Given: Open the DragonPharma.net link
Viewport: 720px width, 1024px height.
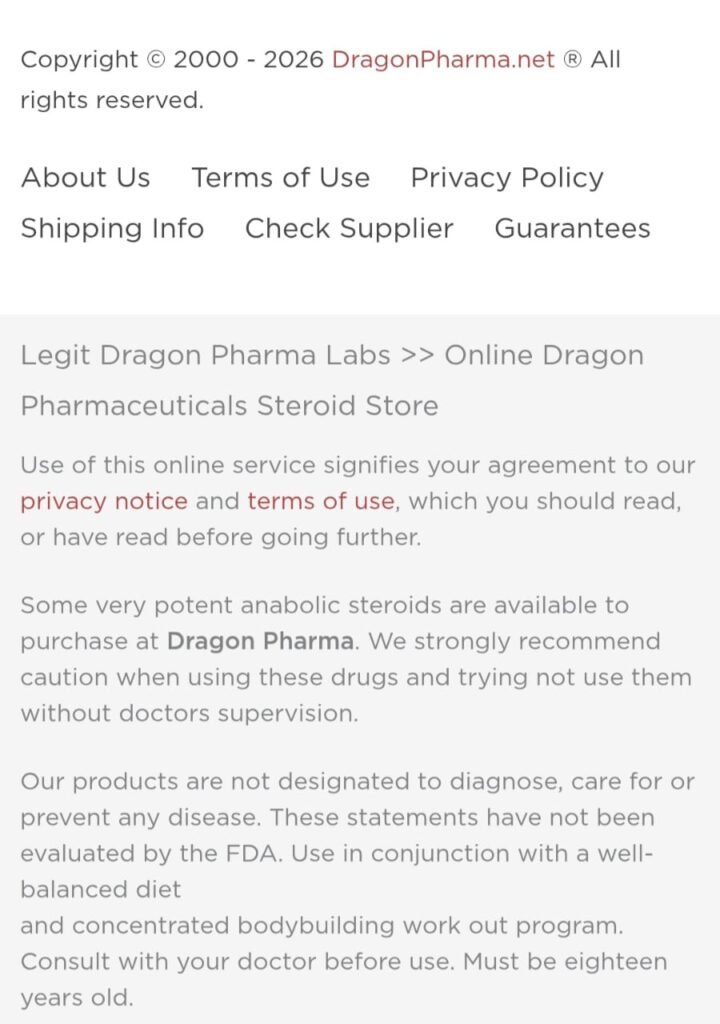Looking at the screenshot, I should 442,59.
